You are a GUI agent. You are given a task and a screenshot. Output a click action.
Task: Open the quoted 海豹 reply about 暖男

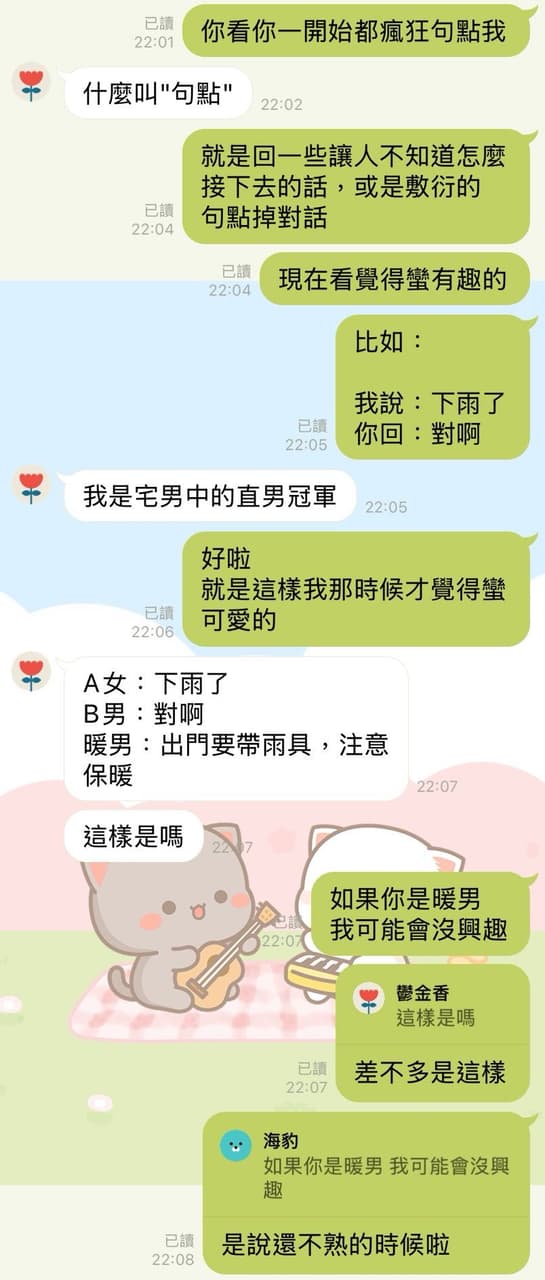coord(366,1164)
